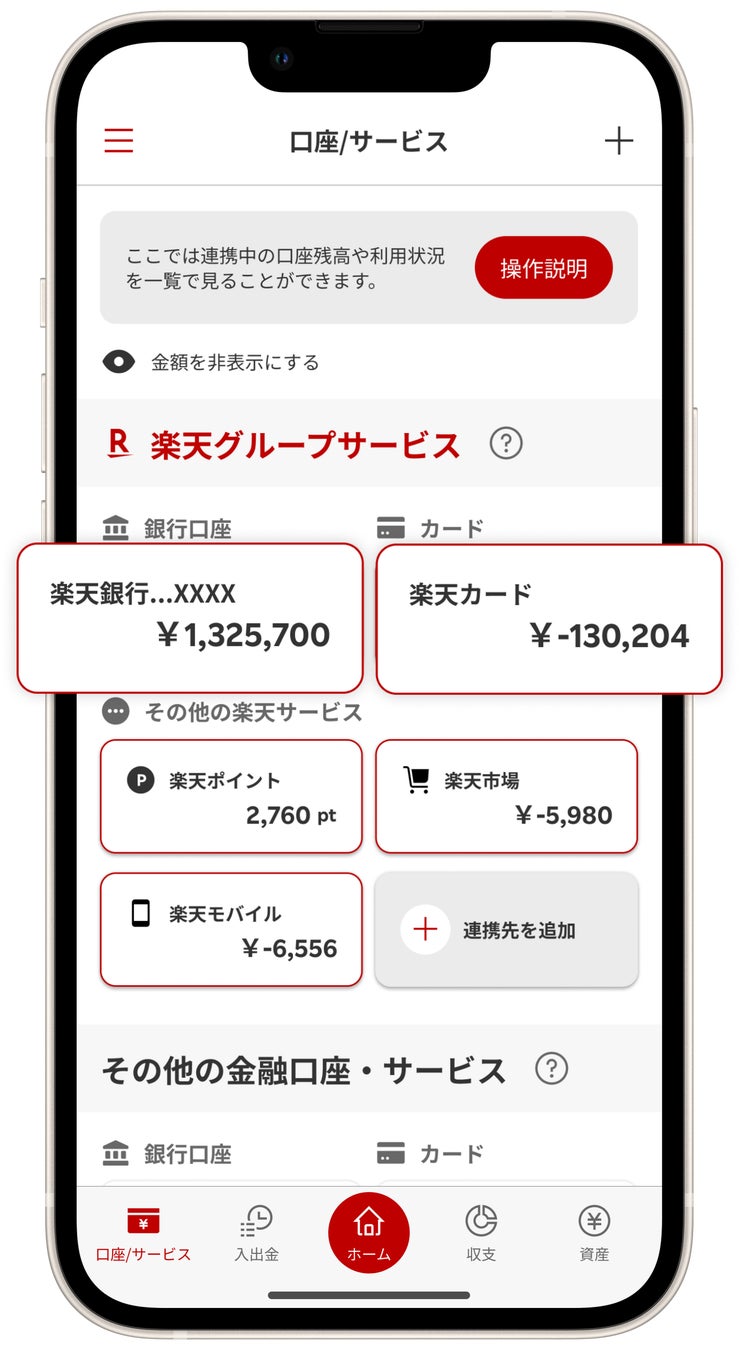This screenshot has height=1350, width=739.
Task: Tap 連携先を追加 to link a service
Action: 506,930
